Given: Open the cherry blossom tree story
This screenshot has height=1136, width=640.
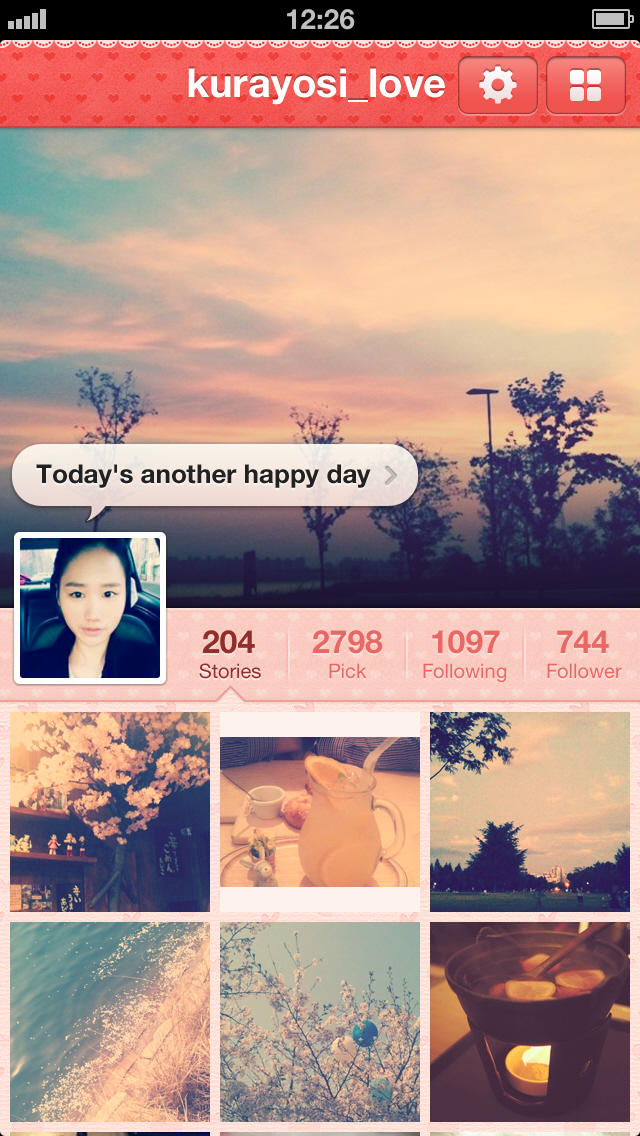Looking at the screenshot, I should click(110, 811).
